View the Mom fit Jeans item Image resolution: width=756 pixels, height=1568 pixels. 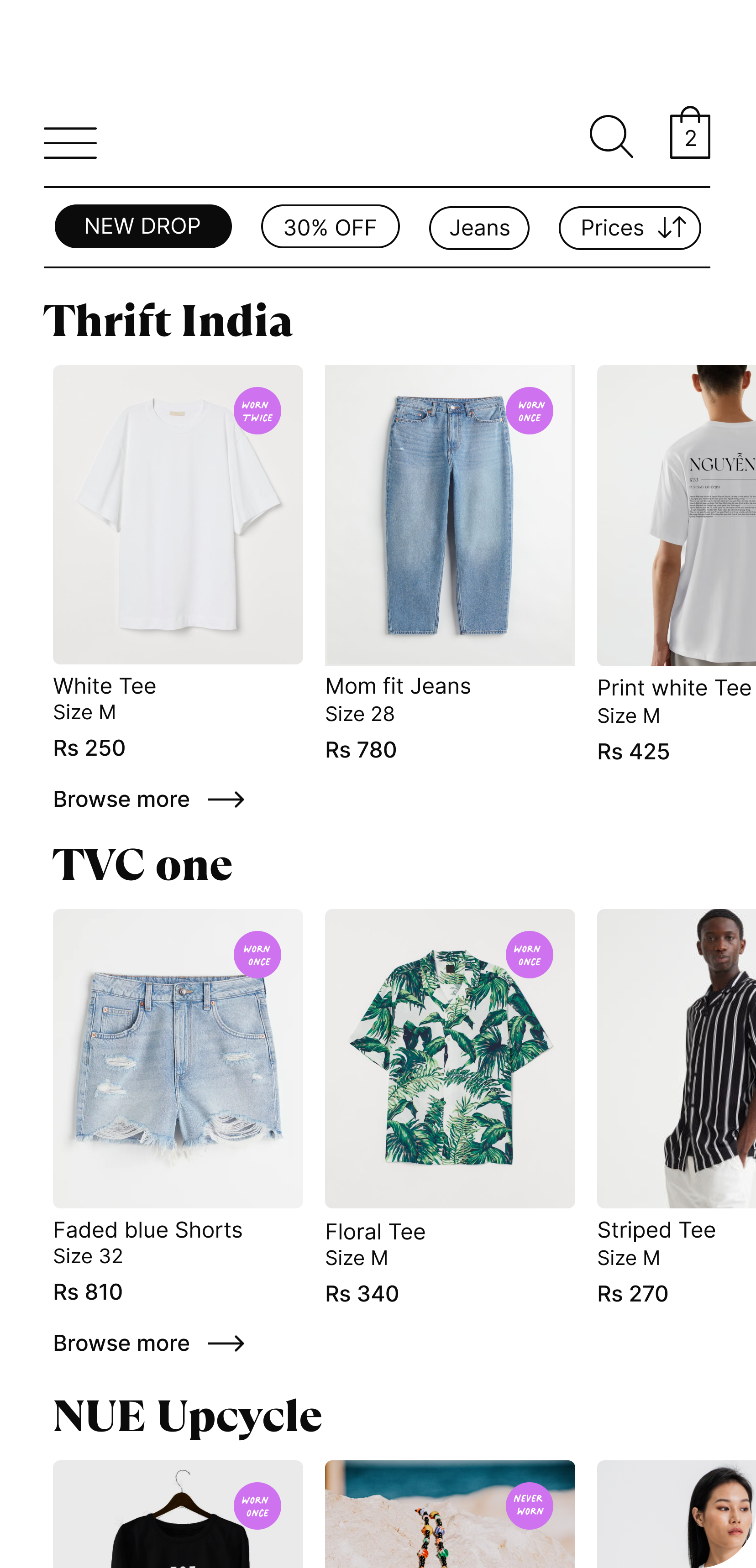(x=450, y=515)
